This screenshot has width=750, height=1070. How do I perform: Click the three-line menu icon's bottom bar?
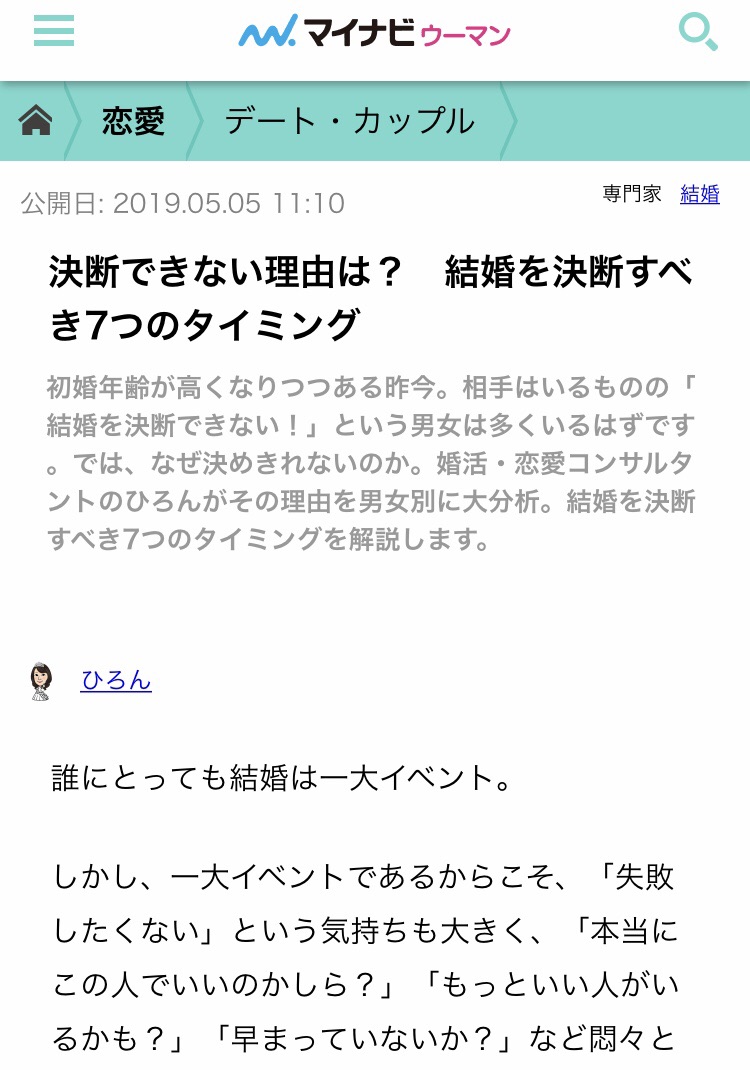(x=53, y=45)
